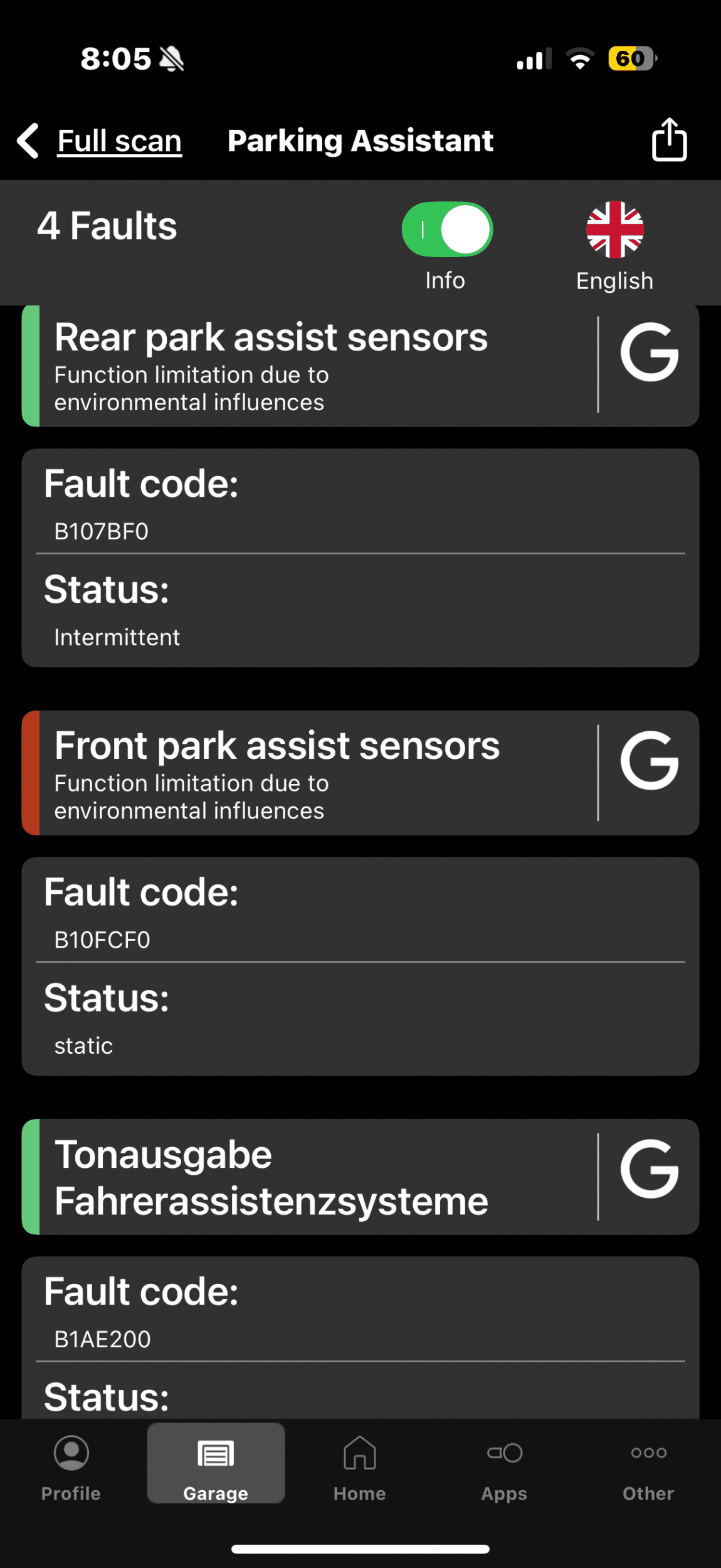Screen dimensions: 721x1568
Task: Open the Profile tab
Action: click(71, 1469)
